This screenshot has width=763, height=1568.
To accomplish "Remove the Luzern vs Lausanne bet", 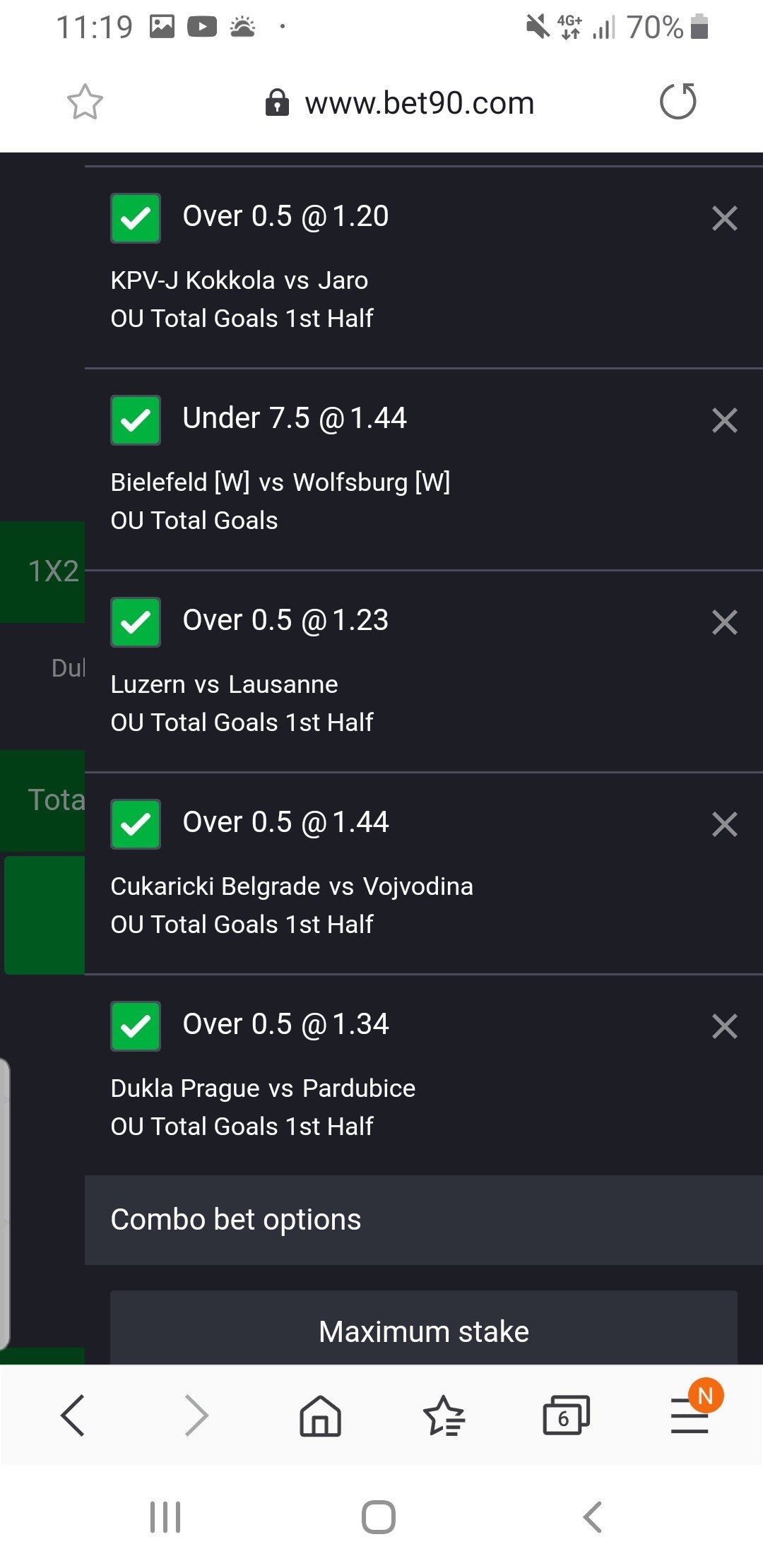I will click(x=724, y=622).
